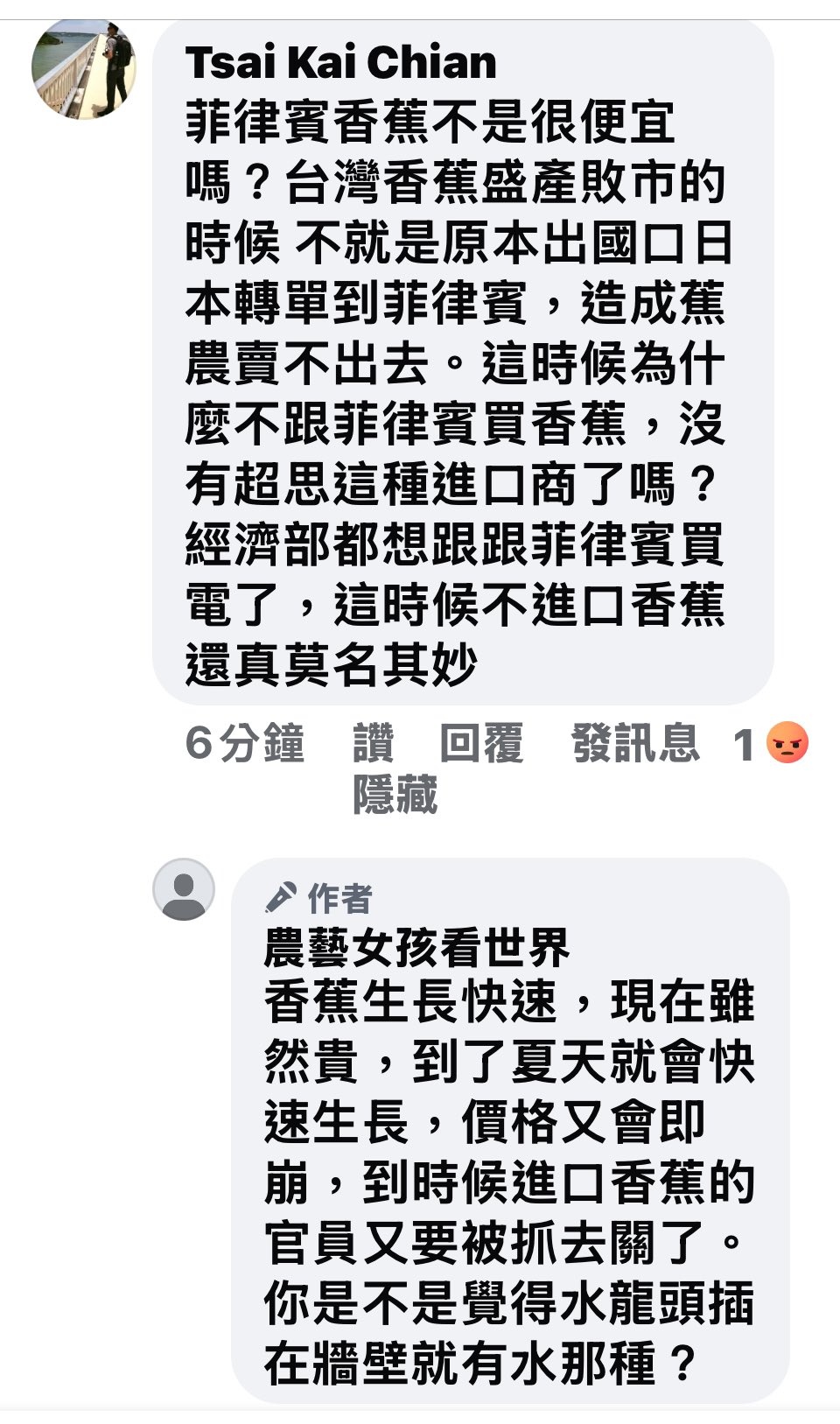The image size is (840, 1424).
Task: Tap the Tsai Kai Chian name link
Action: pos(341,63)
